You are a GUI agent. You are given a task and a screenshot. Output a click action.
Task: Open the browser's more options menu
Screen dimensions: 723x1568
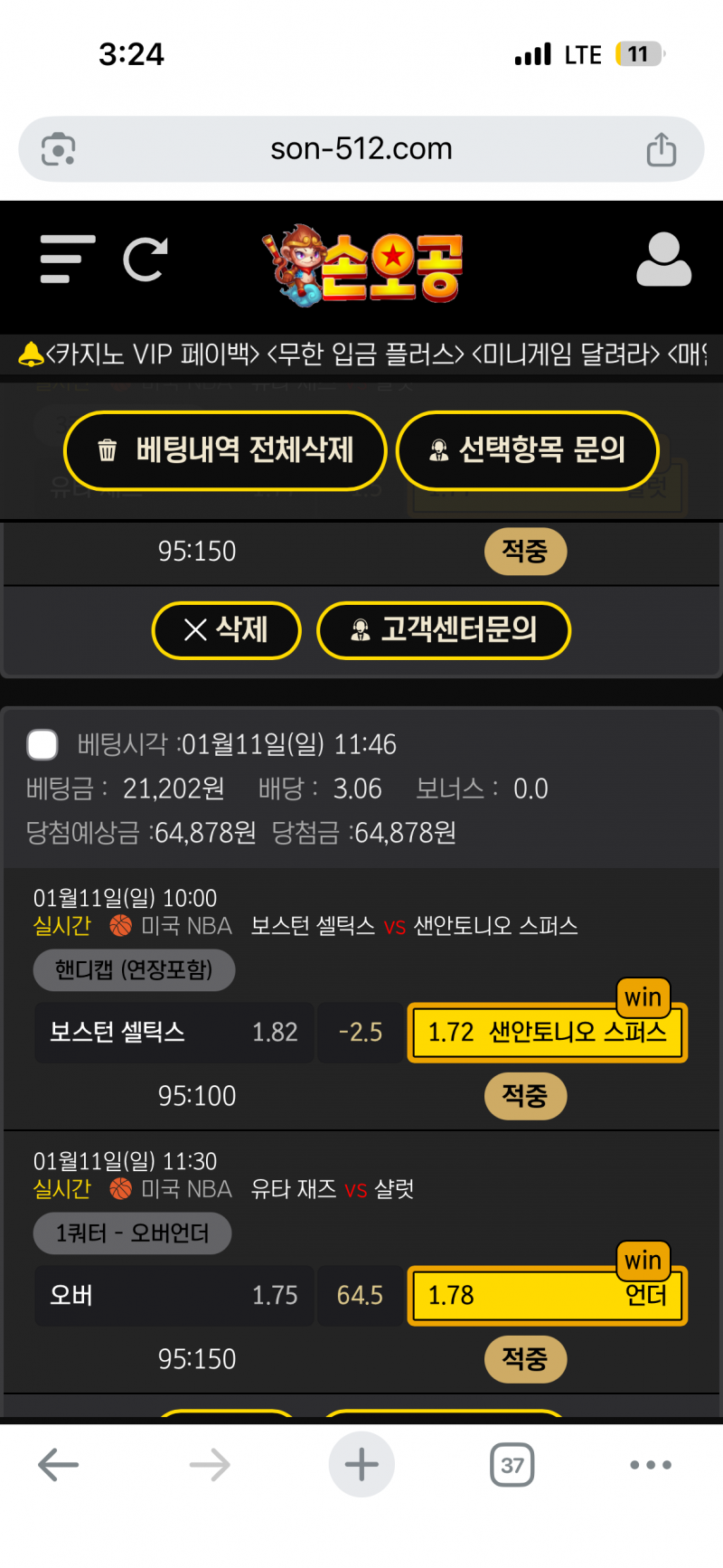pos(651,1464)
